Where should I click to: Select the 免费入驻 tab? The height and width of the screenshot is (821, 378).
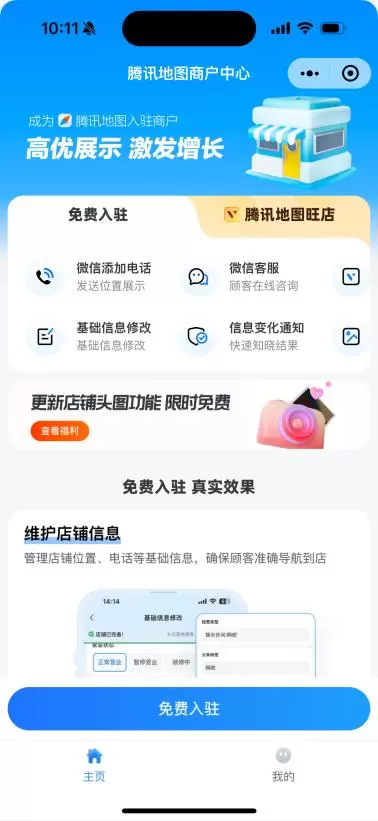[x=98, y=215]
